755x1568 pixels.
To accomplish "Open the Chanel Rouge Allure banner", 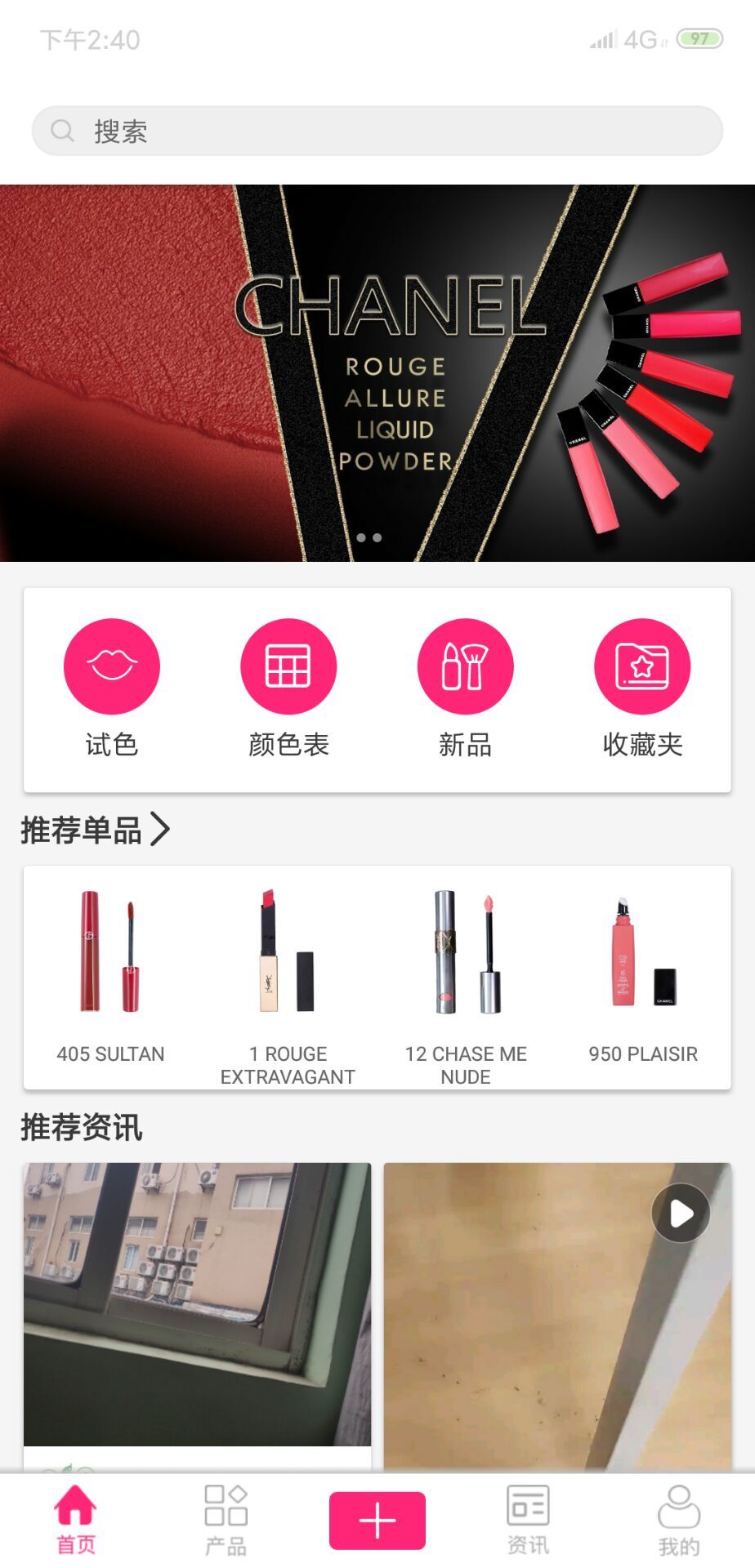I will (377, 373).
